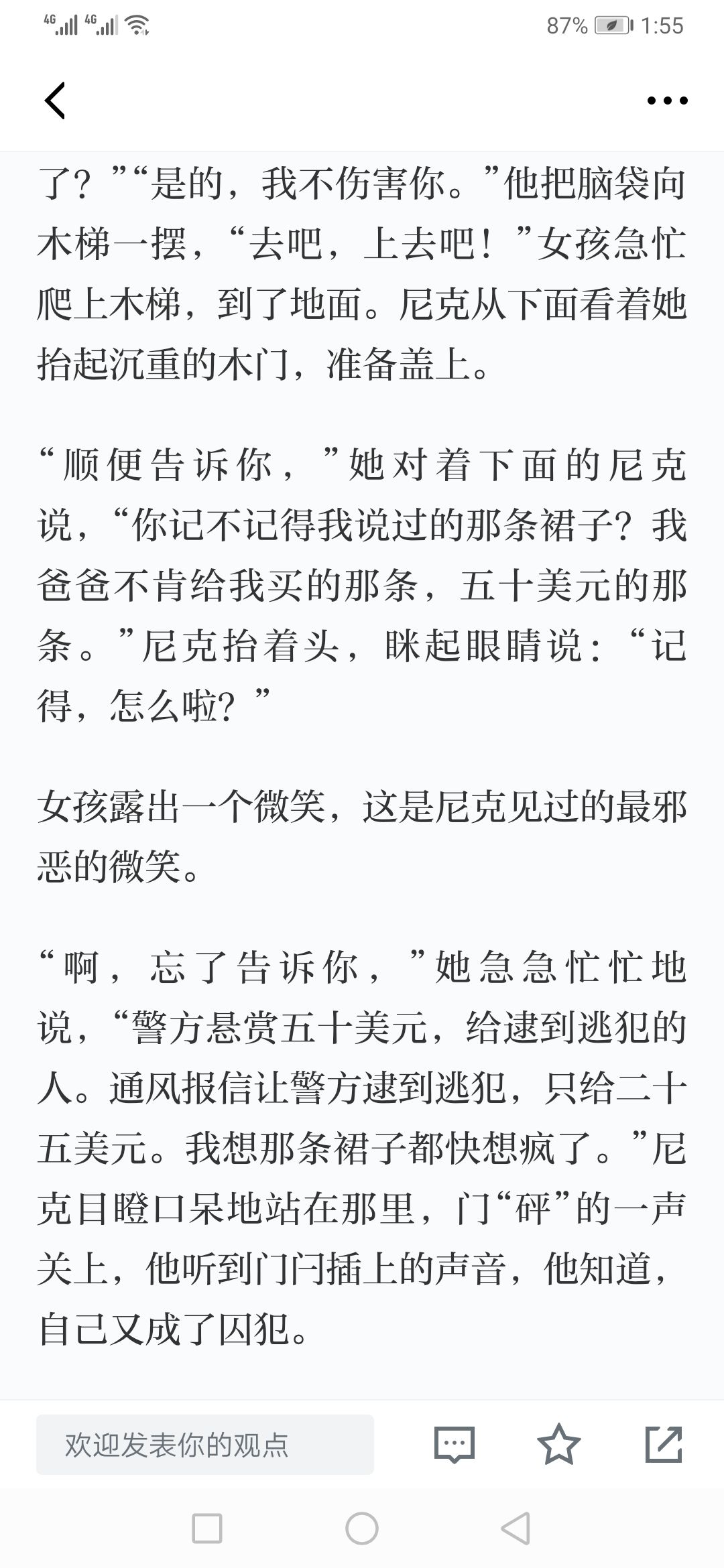Go back using the top-left arrow
Viewport: 724px width, 1568px height.
[x=55, y=101]
